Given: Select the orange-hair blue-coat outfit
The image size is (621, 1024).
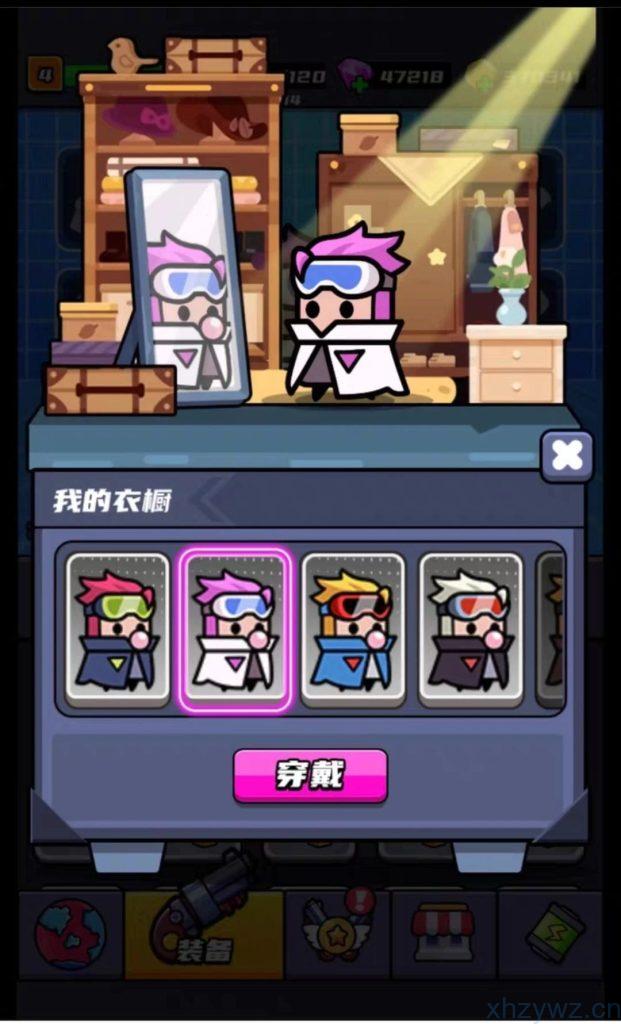Looking at the screenshot, I should [353, 629].
